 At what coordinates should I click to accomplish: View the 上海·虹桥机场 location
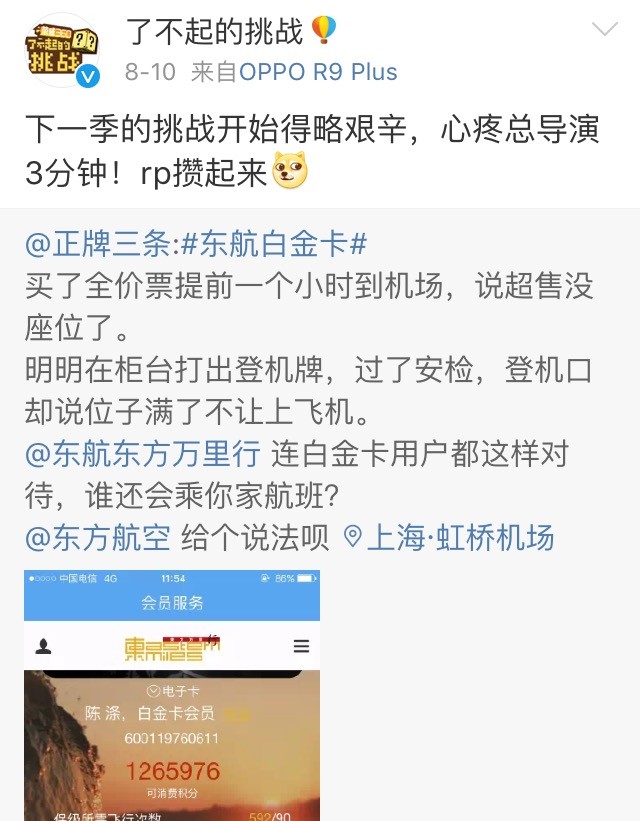(449, 538)
